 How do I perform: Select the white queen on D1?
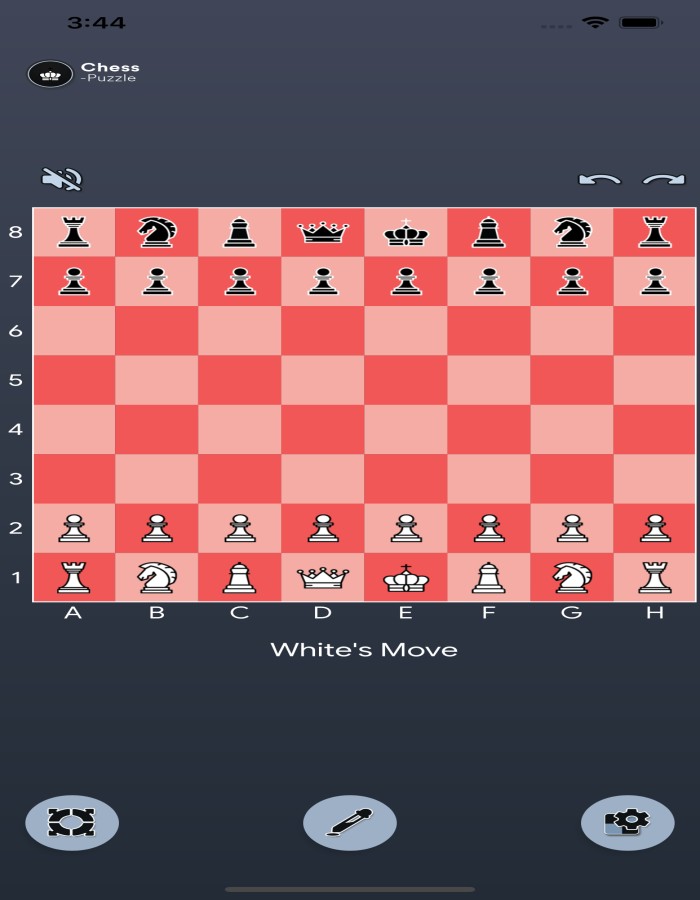(322, 577)
